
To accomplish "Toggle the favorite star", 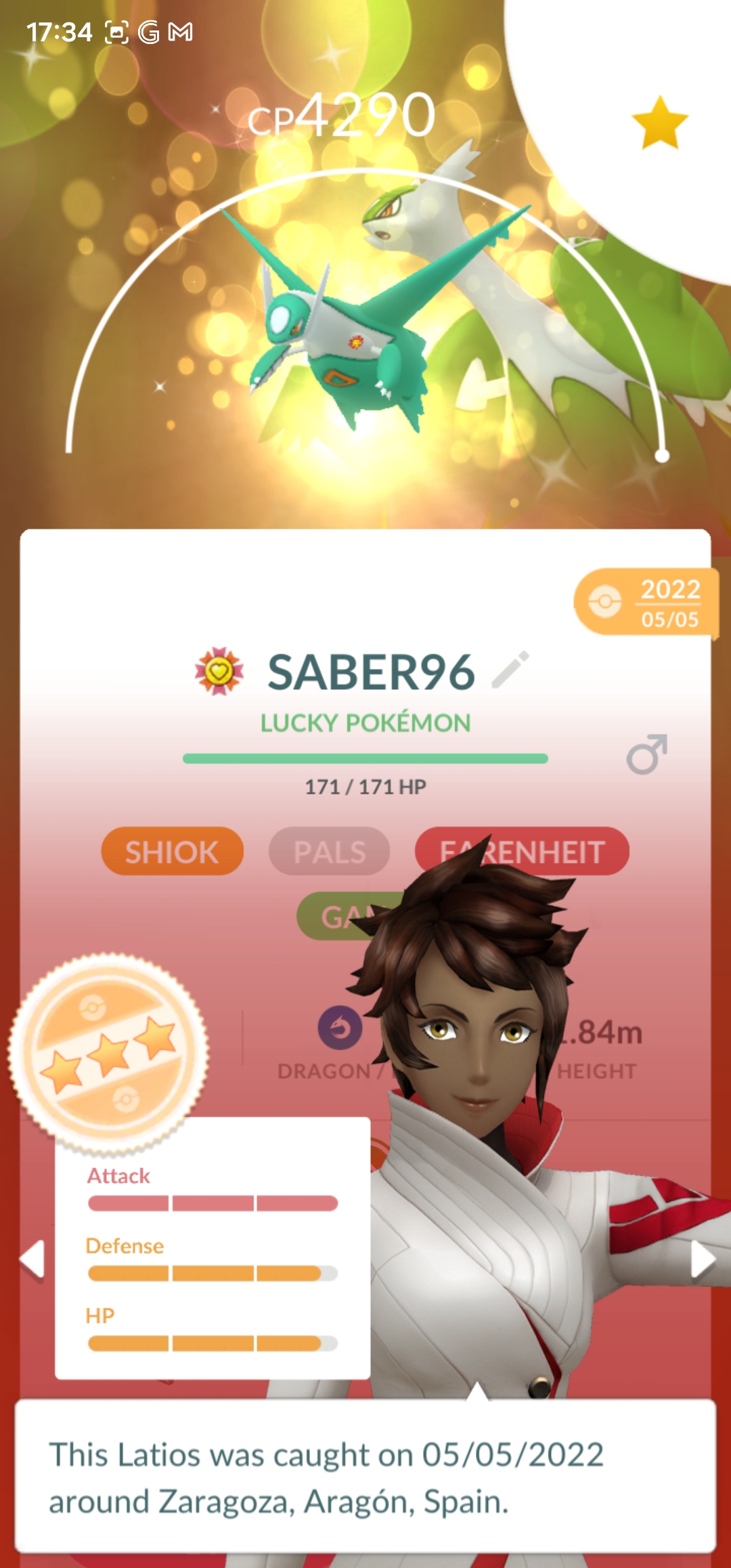I will click(x=659, y=123).
